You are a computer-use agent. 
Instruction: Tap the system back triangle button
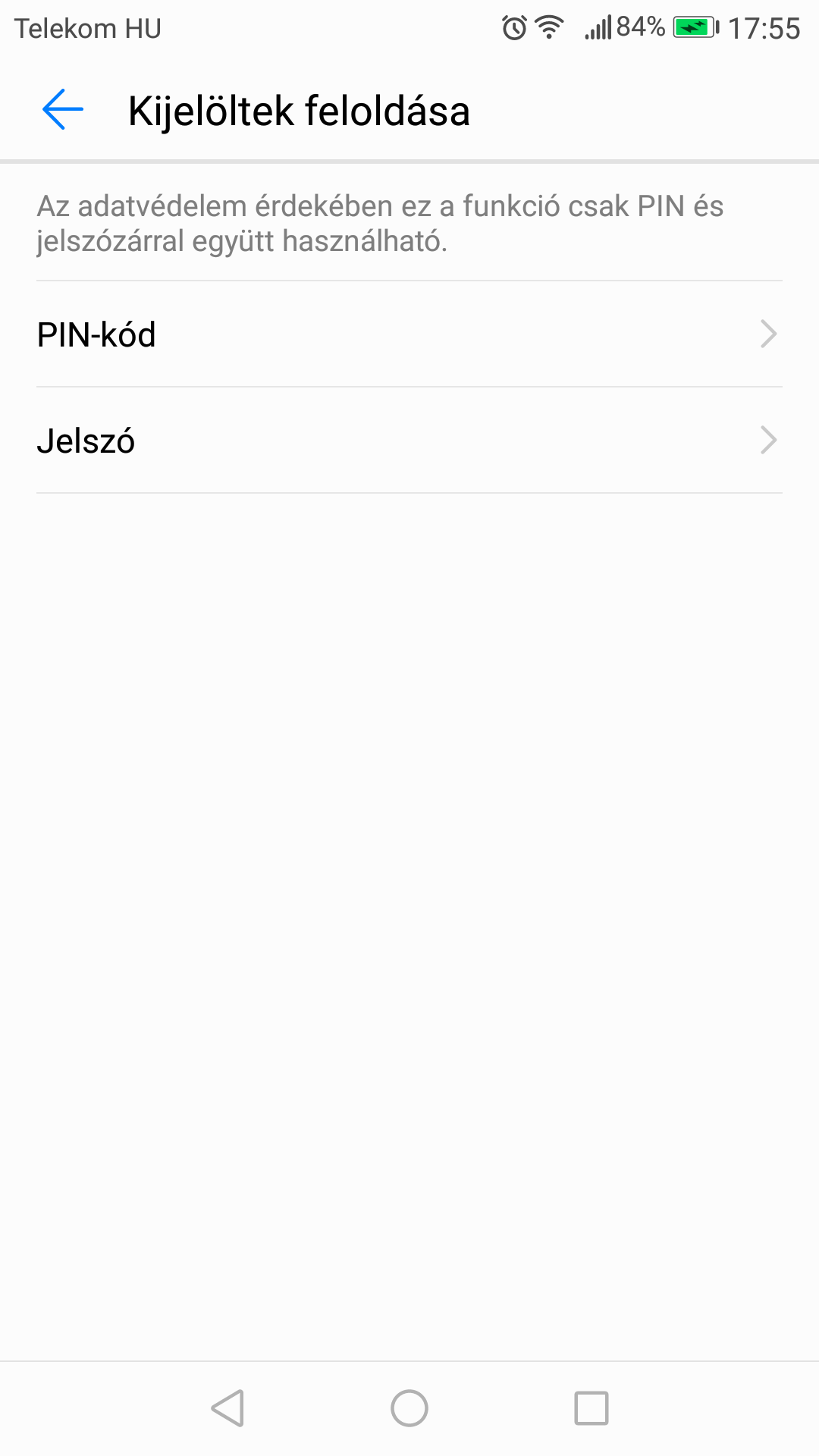tap(227, 1408)
